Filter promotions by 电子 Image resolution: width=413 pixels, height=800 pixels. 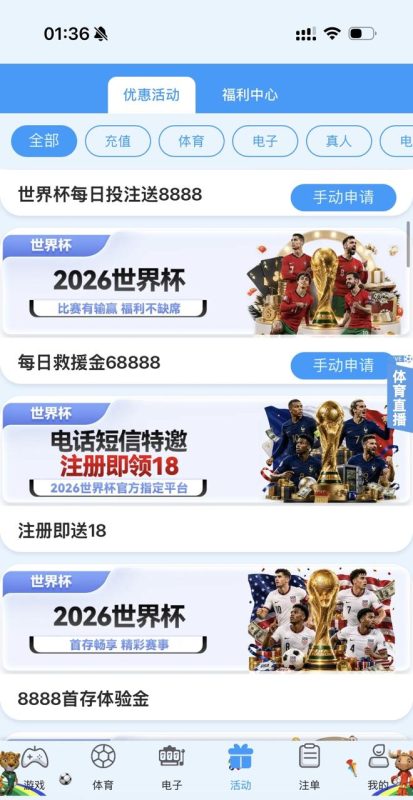point(265,141)
